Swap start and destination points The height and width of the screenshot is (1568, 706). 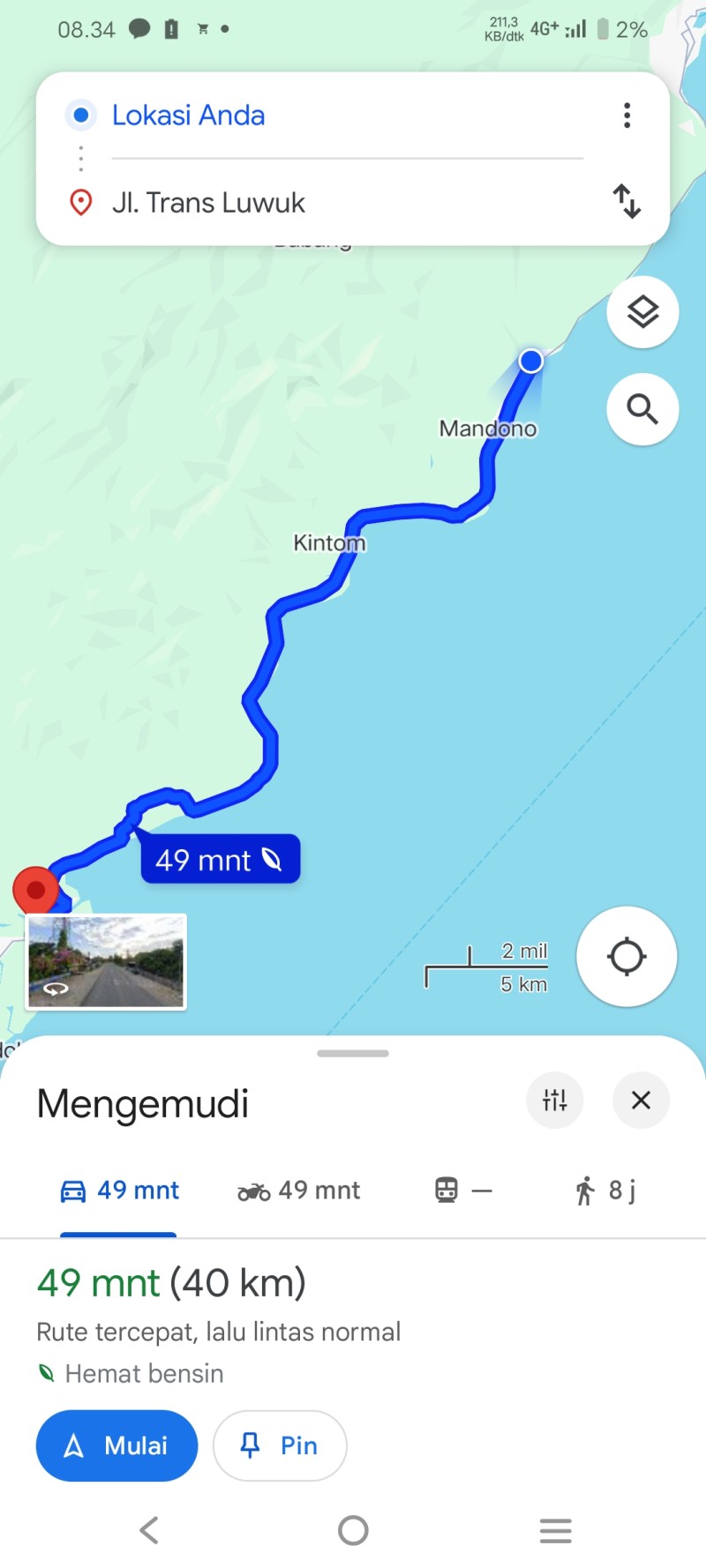[x=627, y=202]
